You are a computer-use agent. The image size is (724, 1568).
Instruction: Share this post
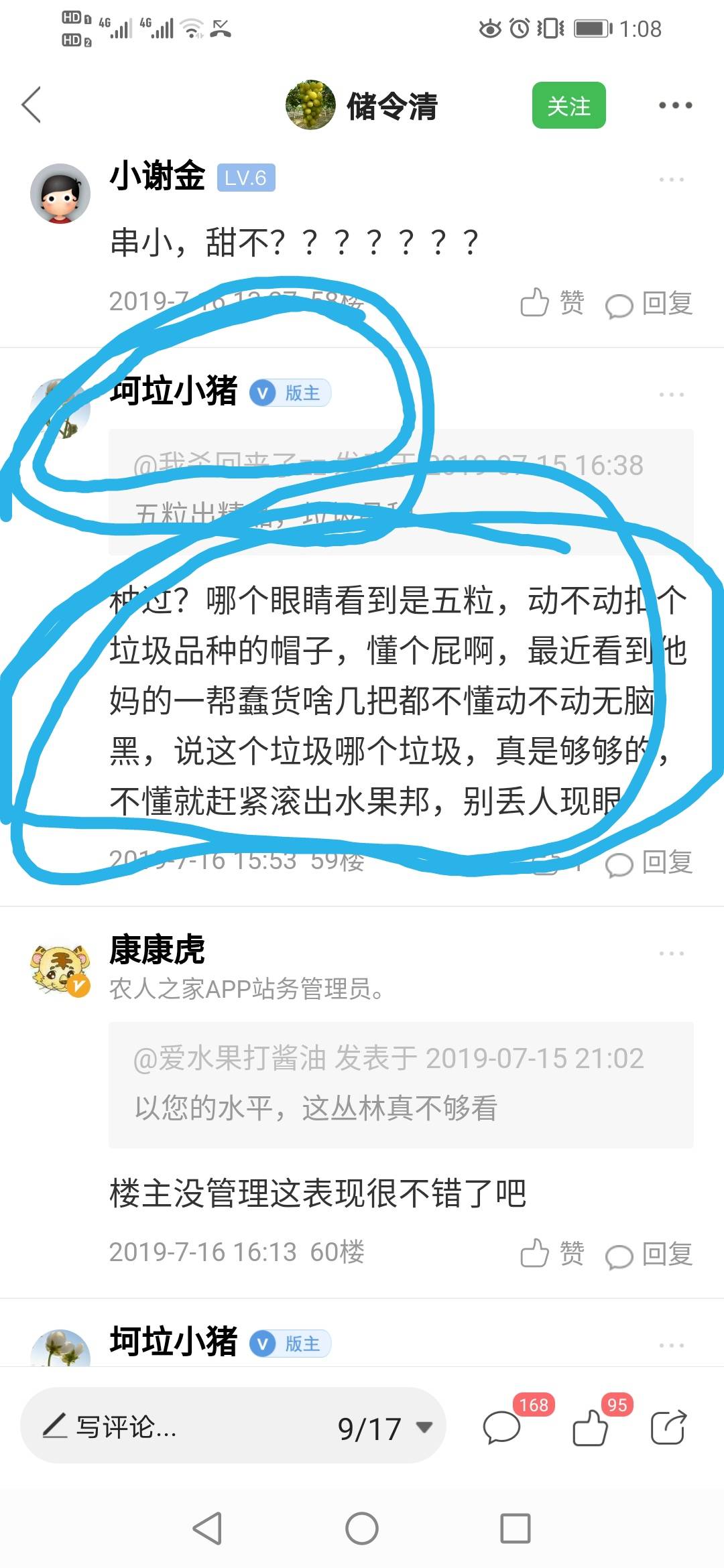(x=668, y=1427)
